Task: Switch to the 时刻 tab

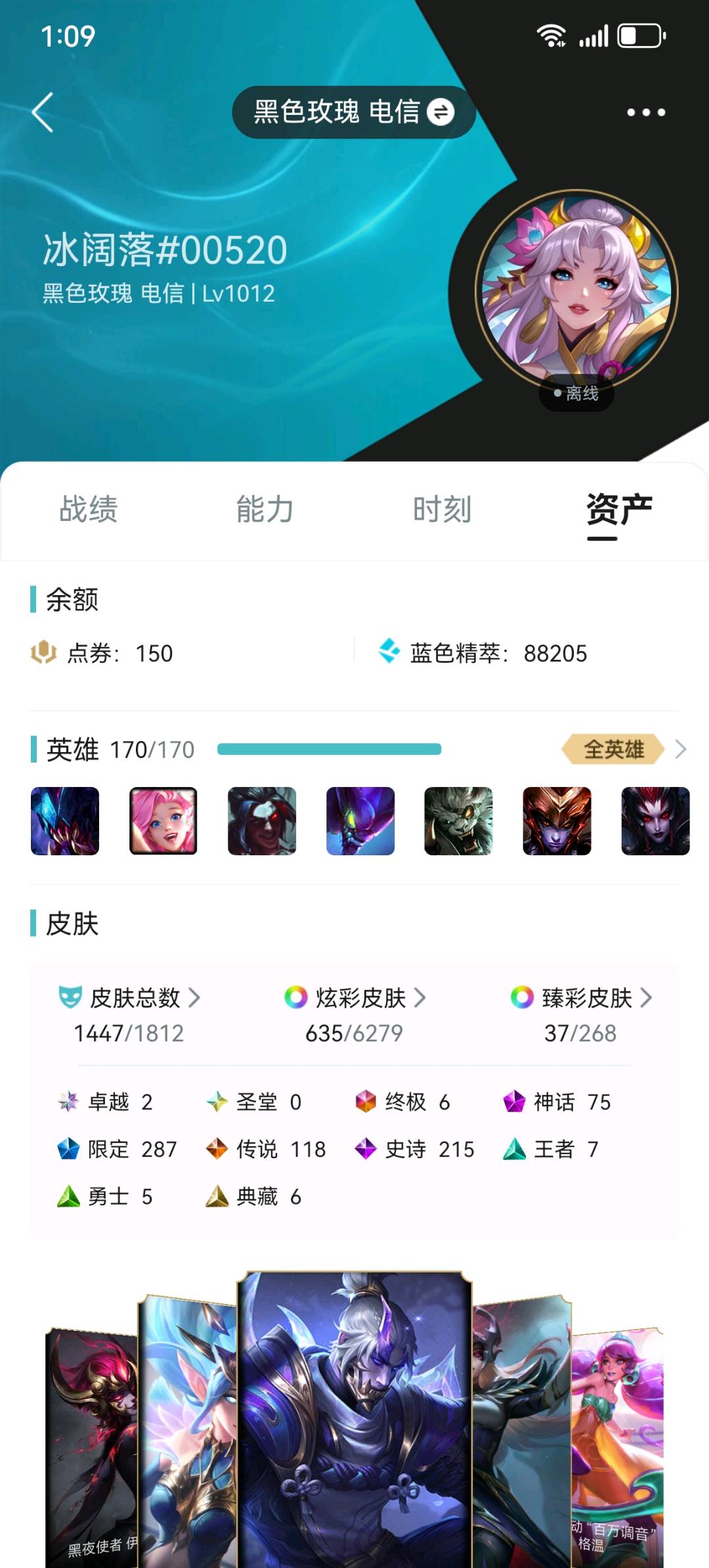Action: (x=442, y=509)
